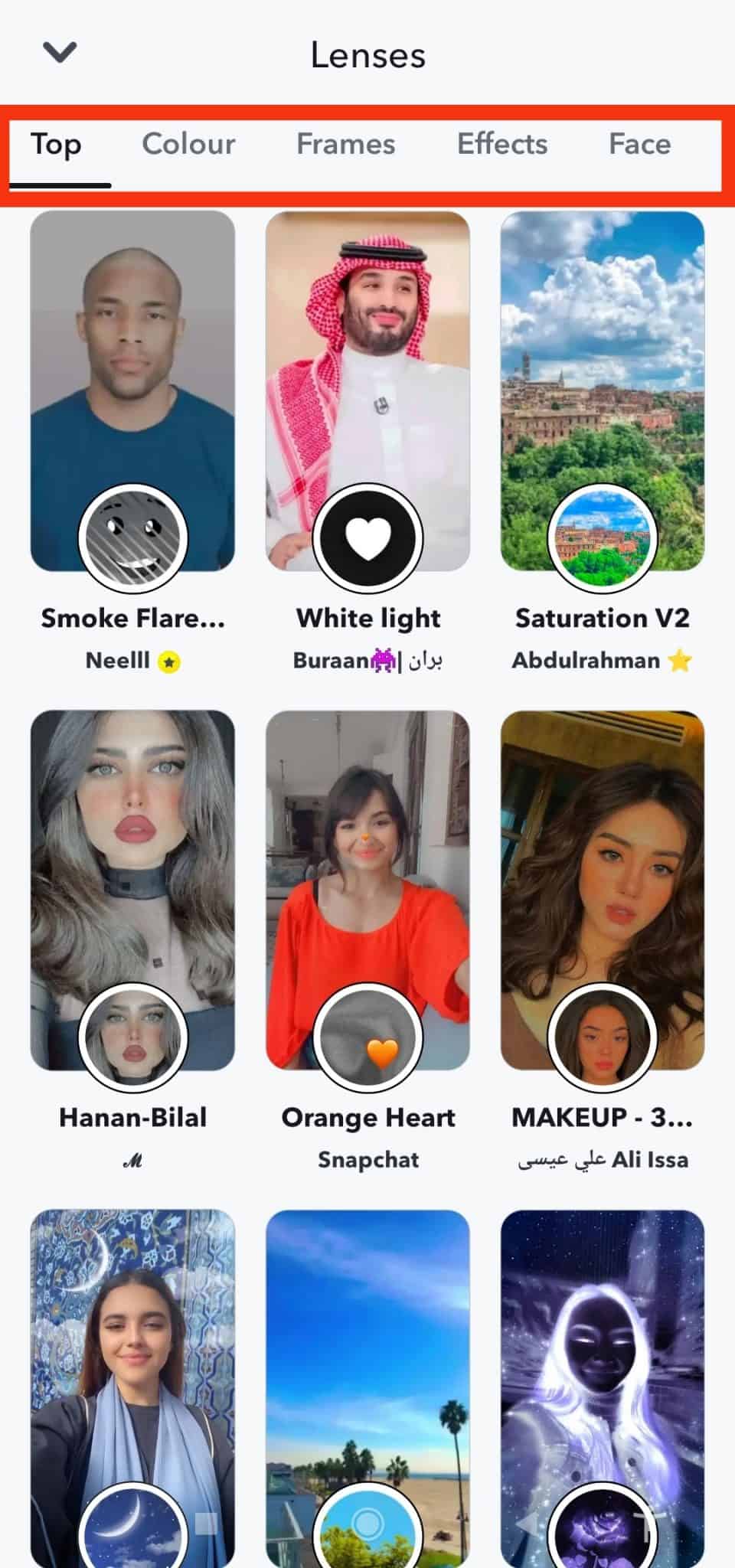Open the White light lens preview thumbnail
The width and height of the screenshot is (735, 1568).
pos(367,345)
